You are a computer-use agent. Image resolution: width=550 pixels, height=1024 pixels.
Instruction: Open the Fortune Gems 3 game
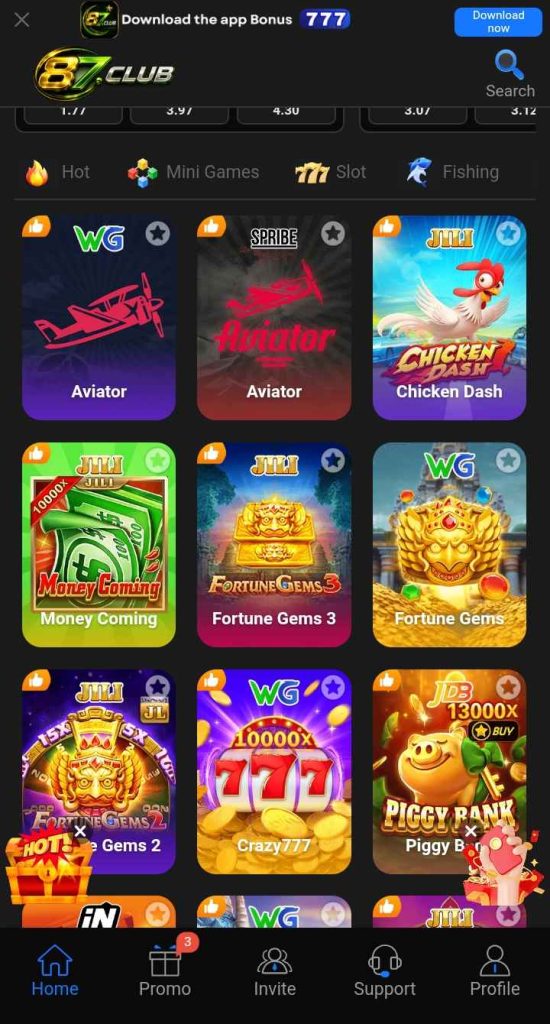click(x=274, y=545)
